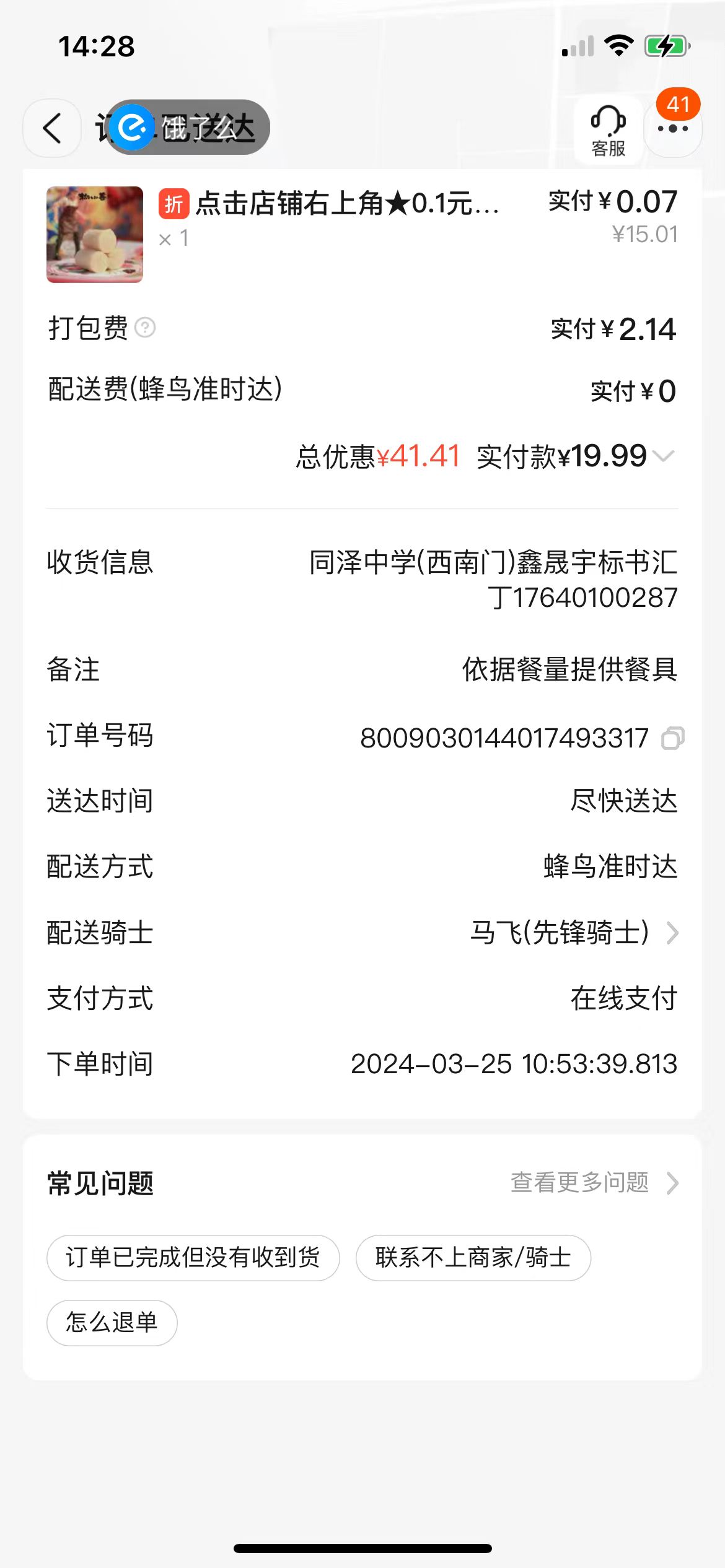View rider 马飞(先锋骑士) details
Image resolution: width=725 pixels, height=1568 pixels.
(573, 933)
